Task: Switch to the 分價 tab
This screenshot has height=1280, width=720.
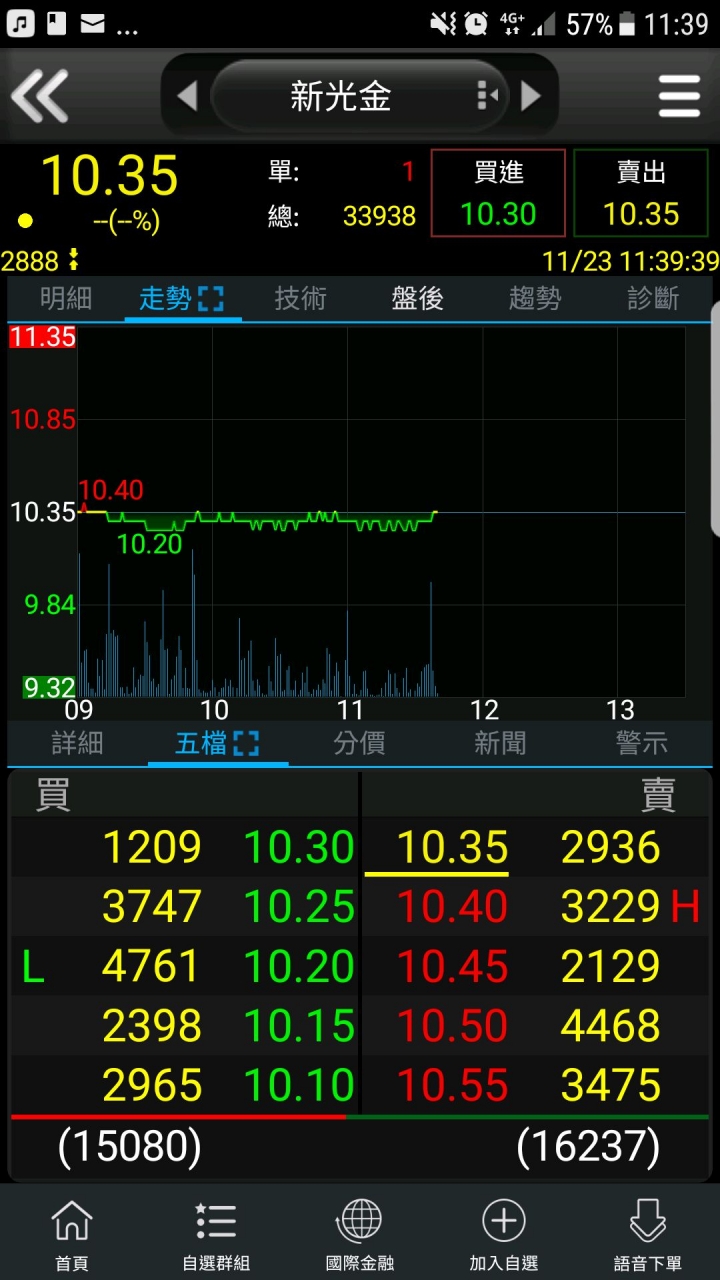Action: pyautogui.click(x=359, y=743)
